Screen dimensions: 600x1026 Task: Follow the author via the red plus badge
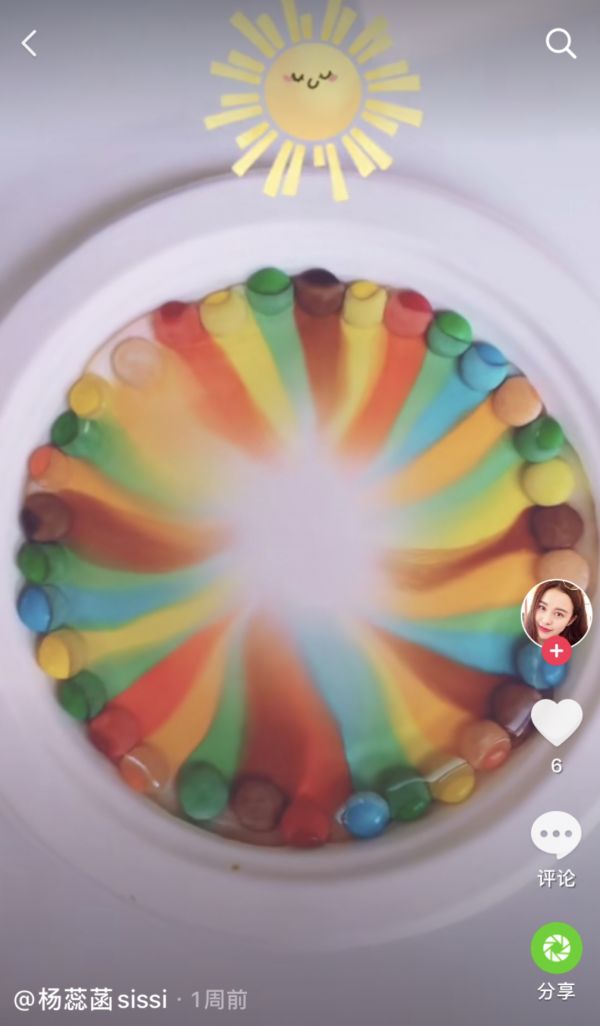click(557, 651)
